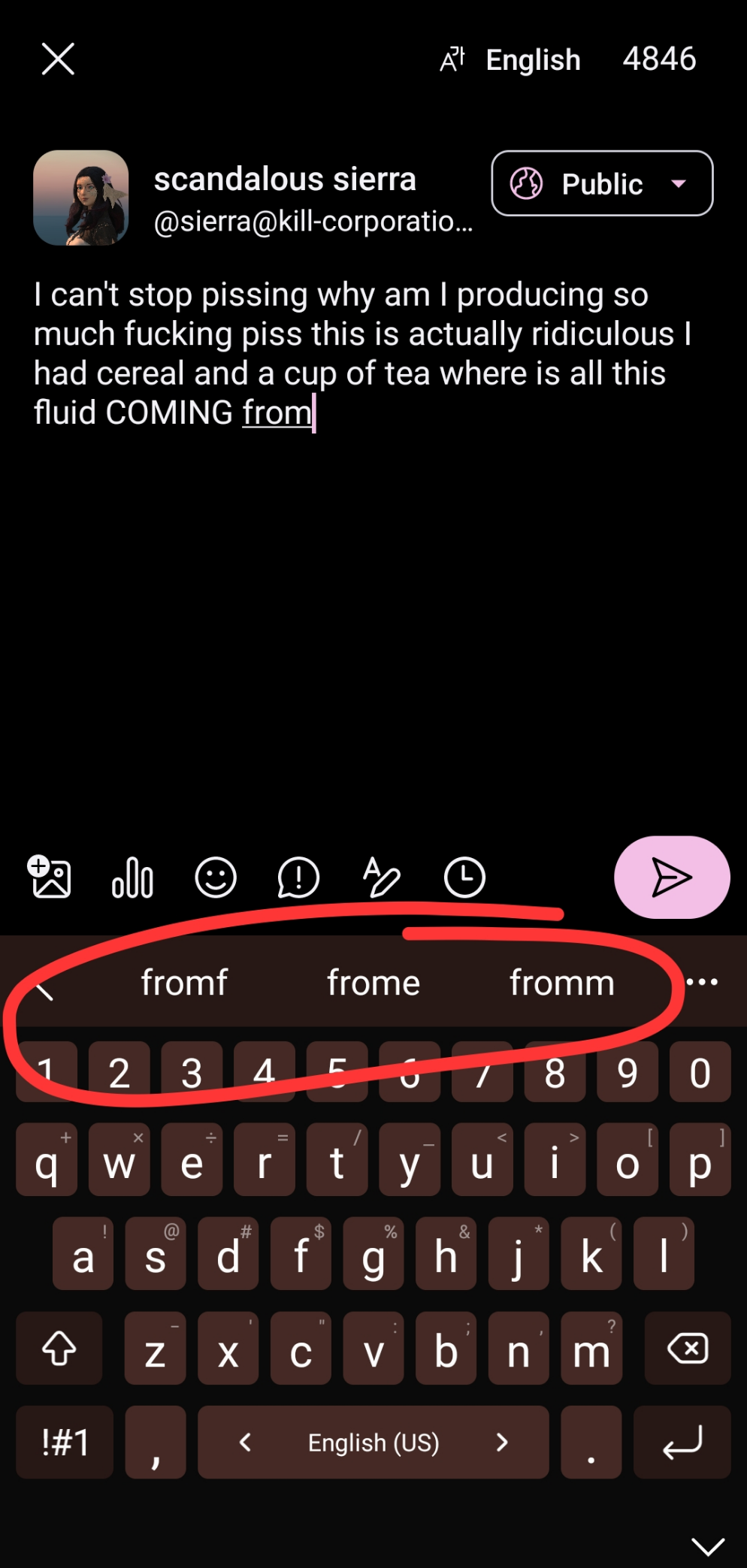
Task: Pick the 'fromm' keyboard suggestion
Action: (562, 983)
